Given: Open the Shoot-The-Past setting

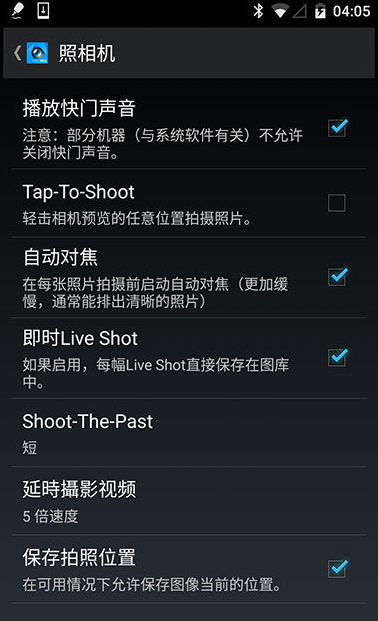Looking at the screenshot, I should pos(189,433).
